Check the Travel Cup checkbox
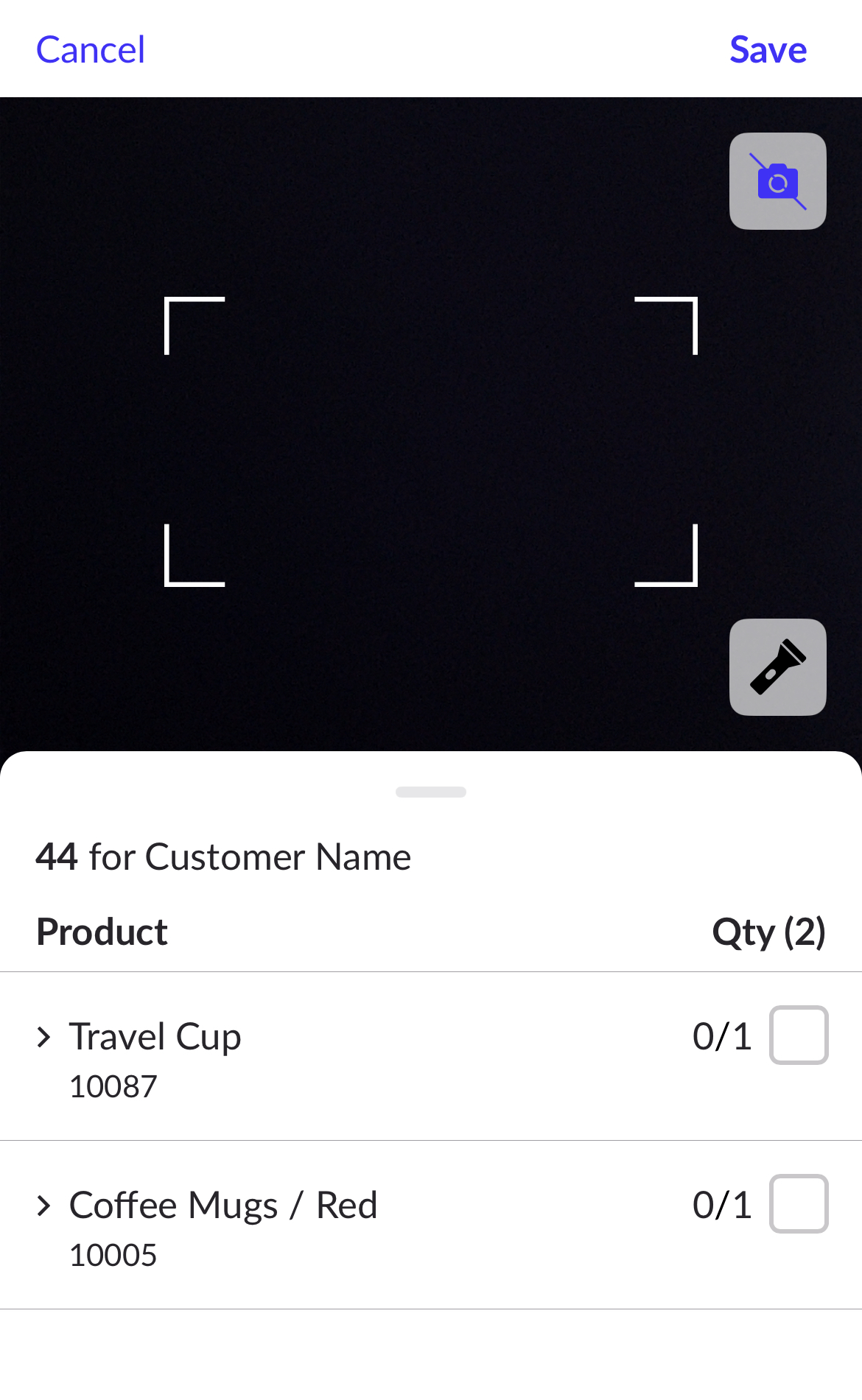The height and width of the screenshot is (1400, 862). (798, 1035)
